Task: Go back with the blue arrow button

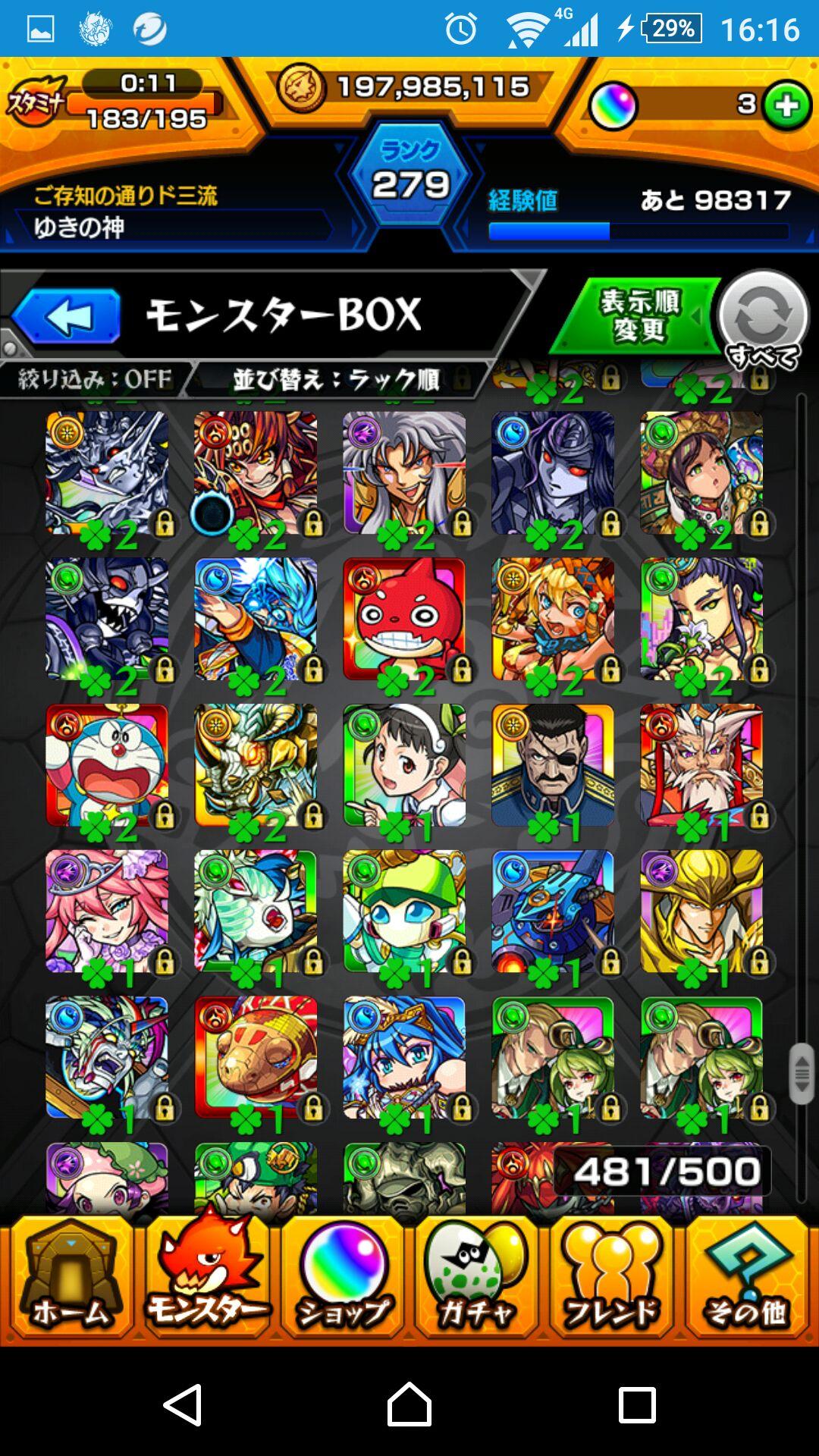Action: tap(67, 316)
